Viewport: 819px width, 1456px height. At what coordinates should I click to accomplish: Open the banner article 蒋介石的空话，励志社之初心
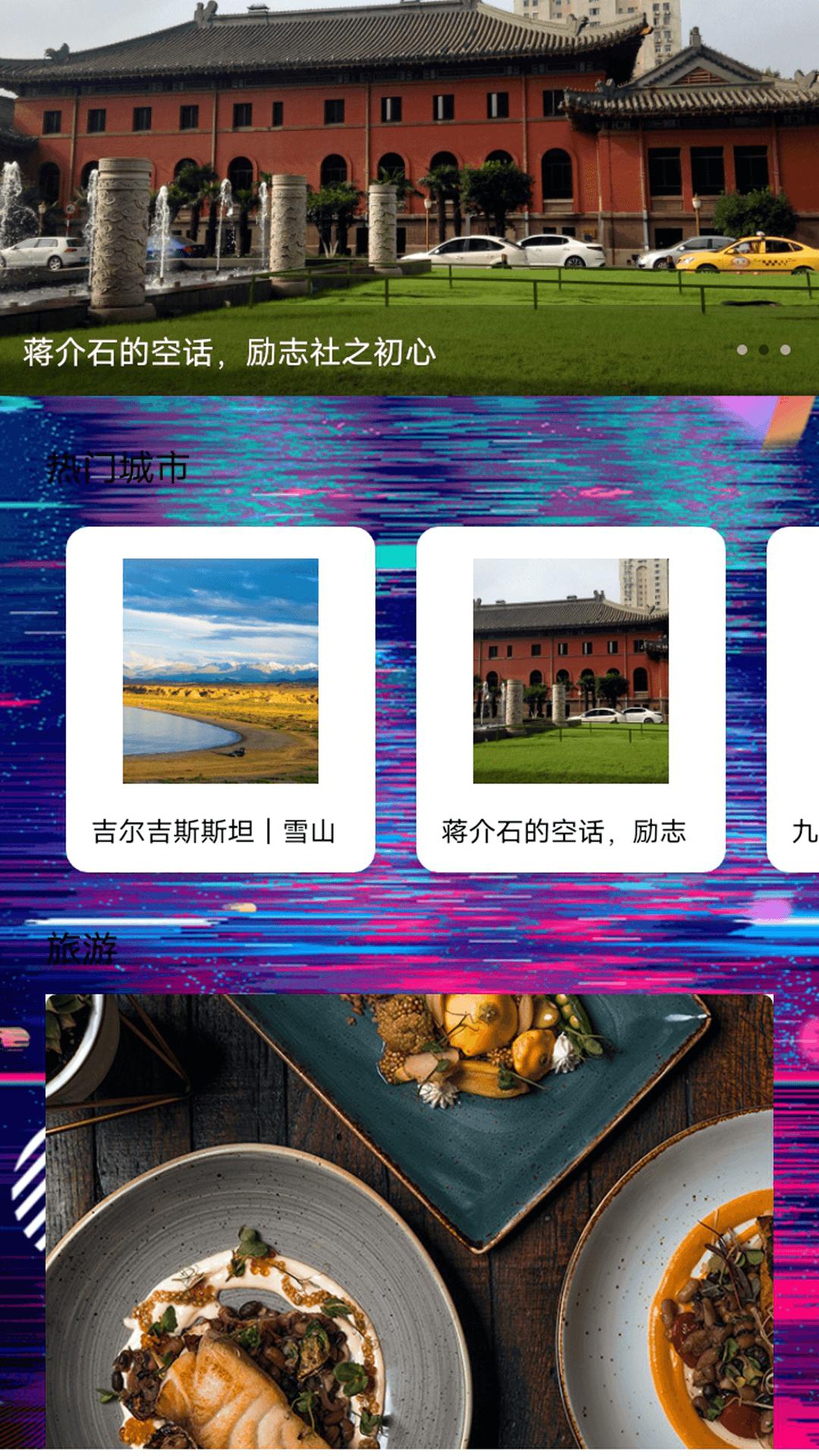pos(227,350)
